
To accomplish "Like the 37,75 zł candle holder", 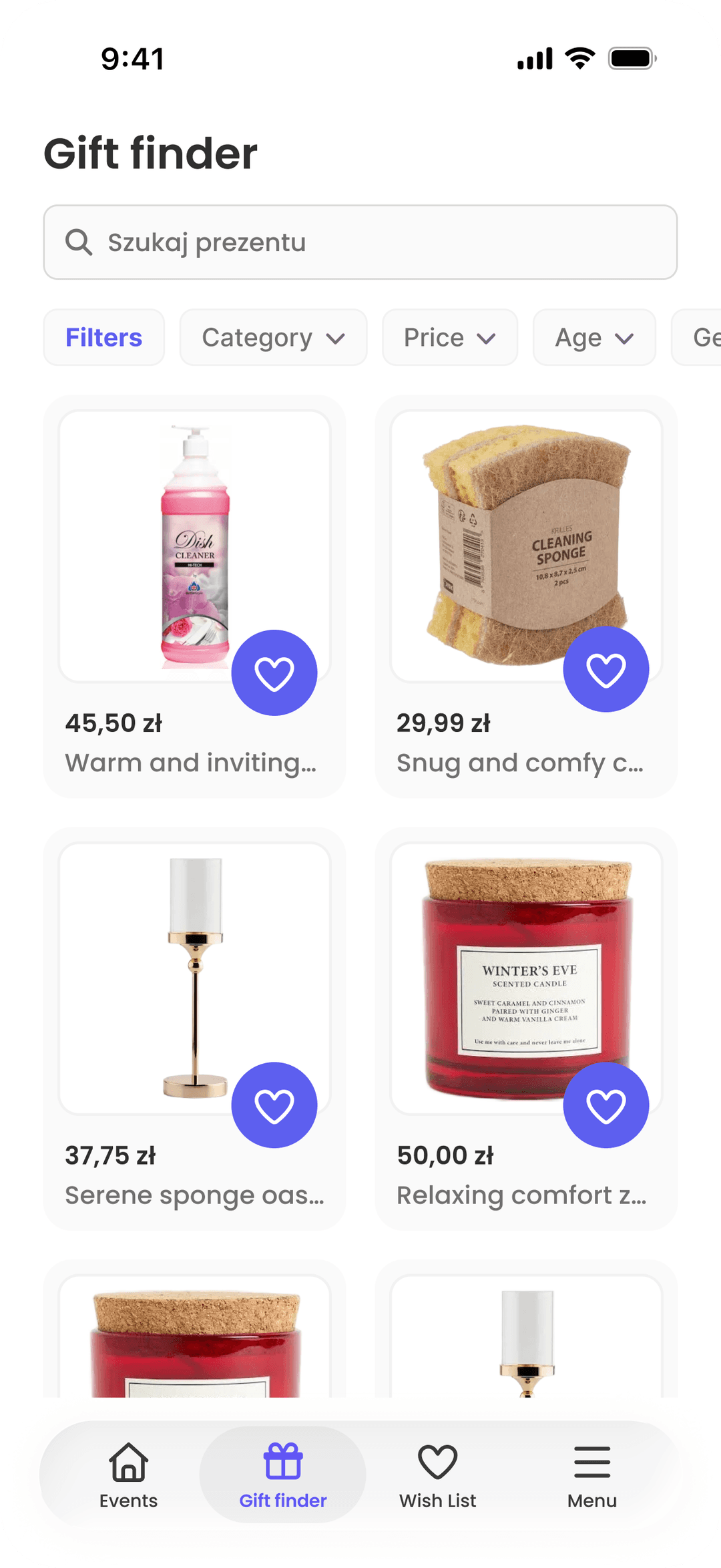I will [274, 1105].
